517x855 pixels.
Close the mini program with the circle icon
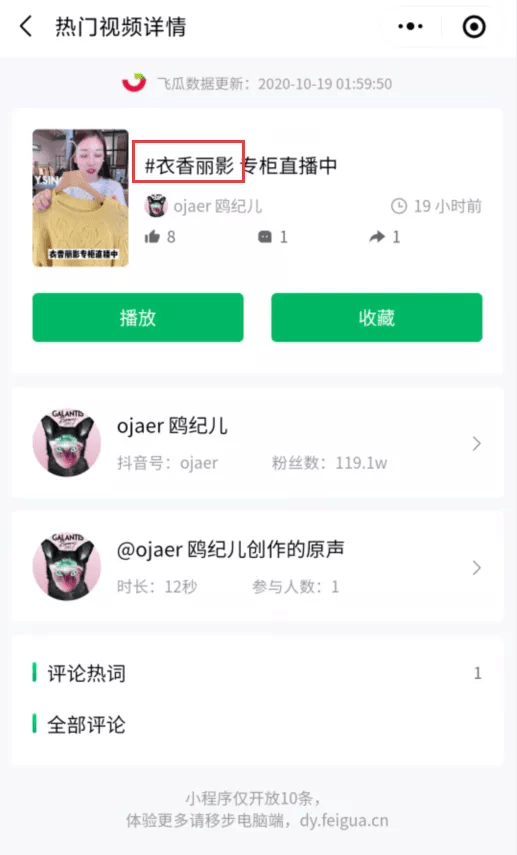(473, 26)
